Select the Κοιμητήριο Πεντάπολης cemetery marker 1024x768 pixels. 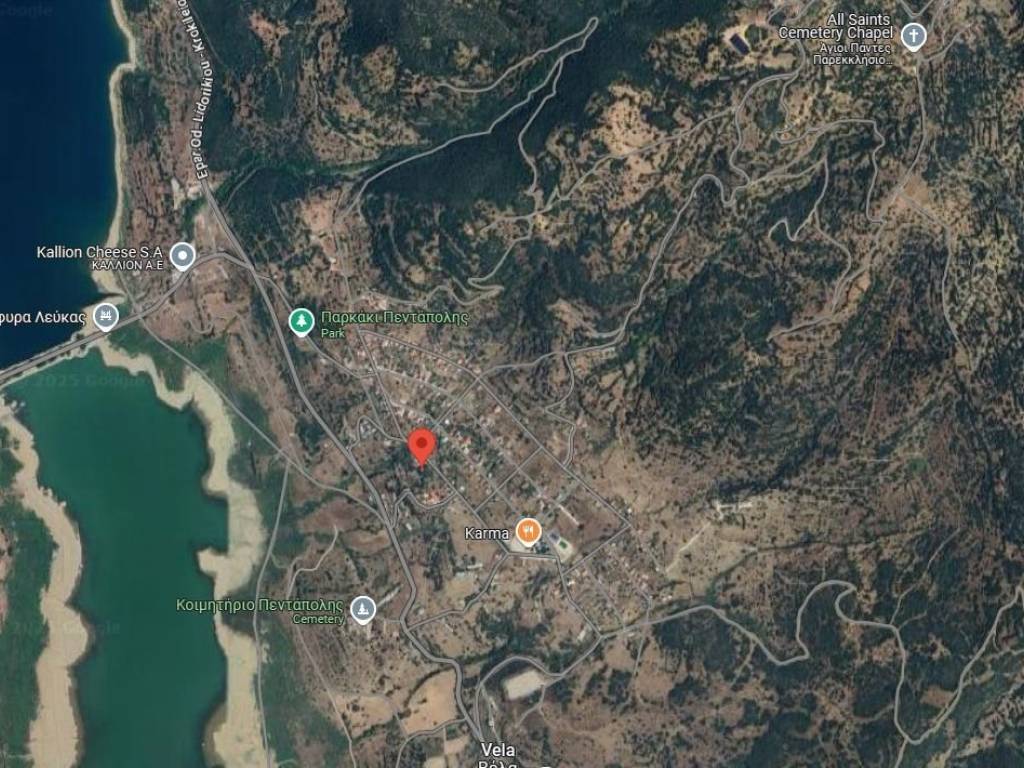click(x=362, y=607)
